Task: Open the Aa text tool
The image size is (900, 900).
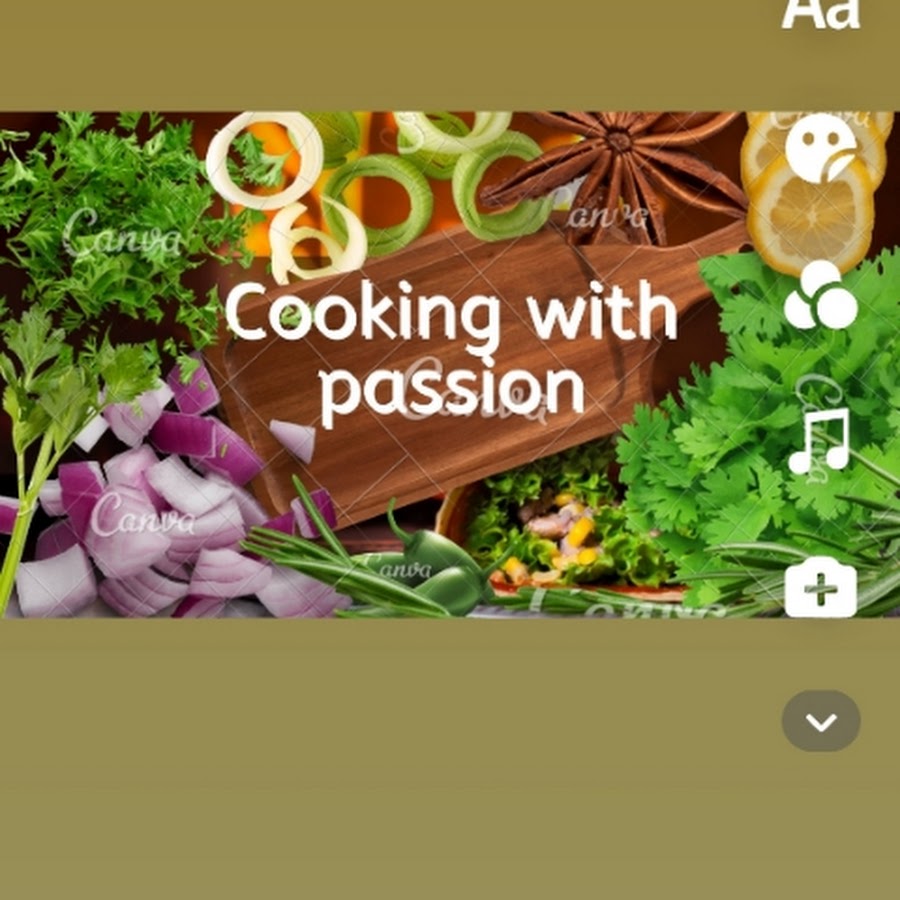Action: click(820, 12)
